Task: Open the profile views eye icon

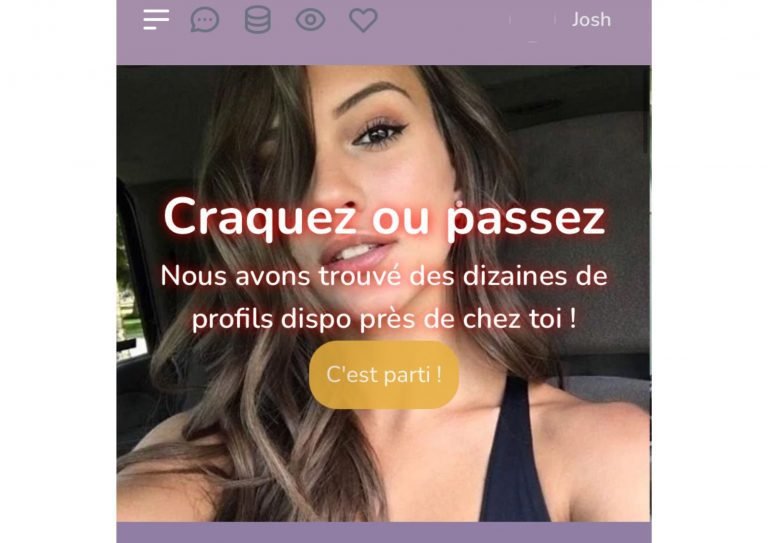Action: click(x=311, y=19)
